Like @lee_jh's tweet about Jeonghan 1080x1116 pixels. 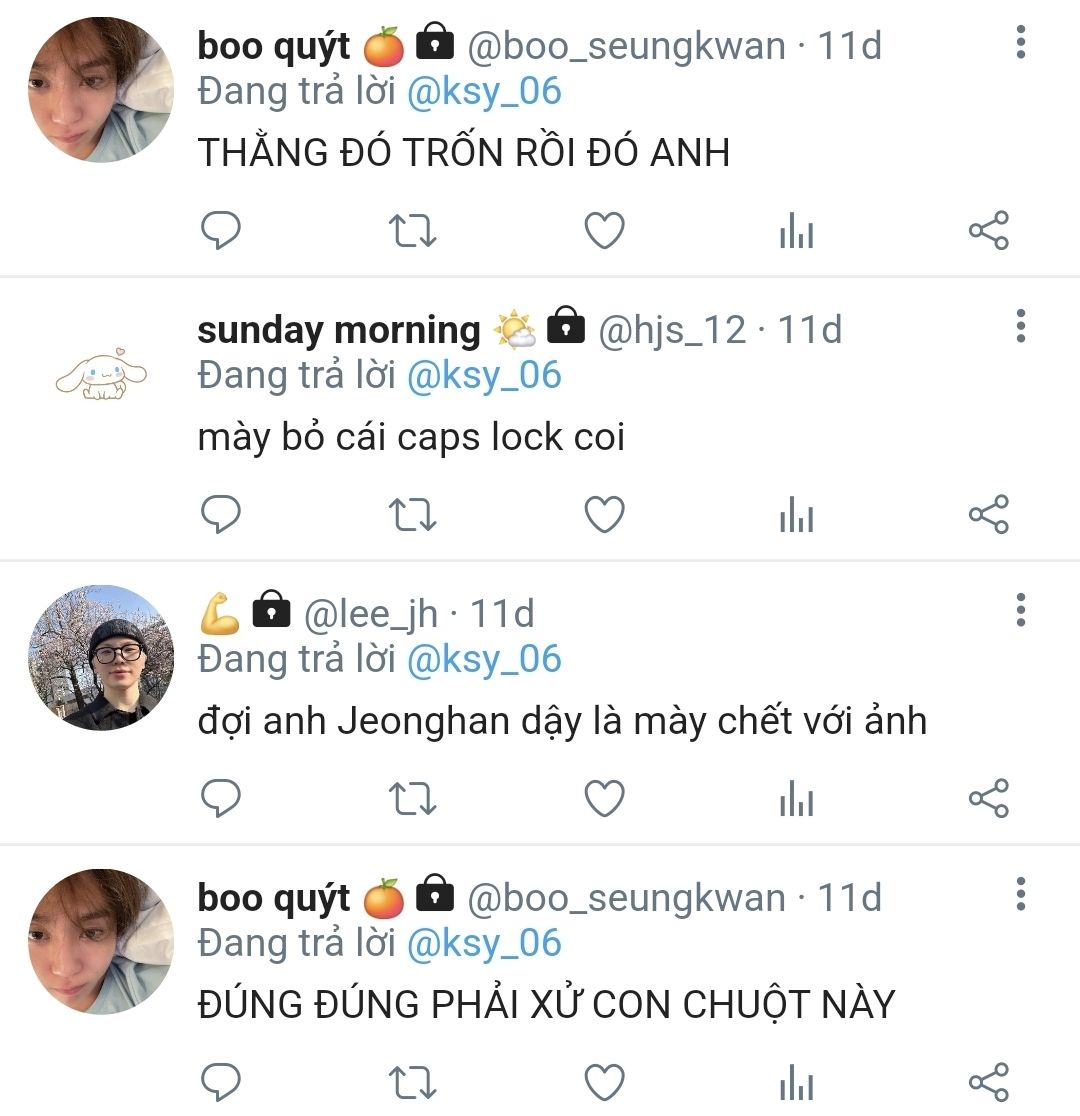click(604, 799)
